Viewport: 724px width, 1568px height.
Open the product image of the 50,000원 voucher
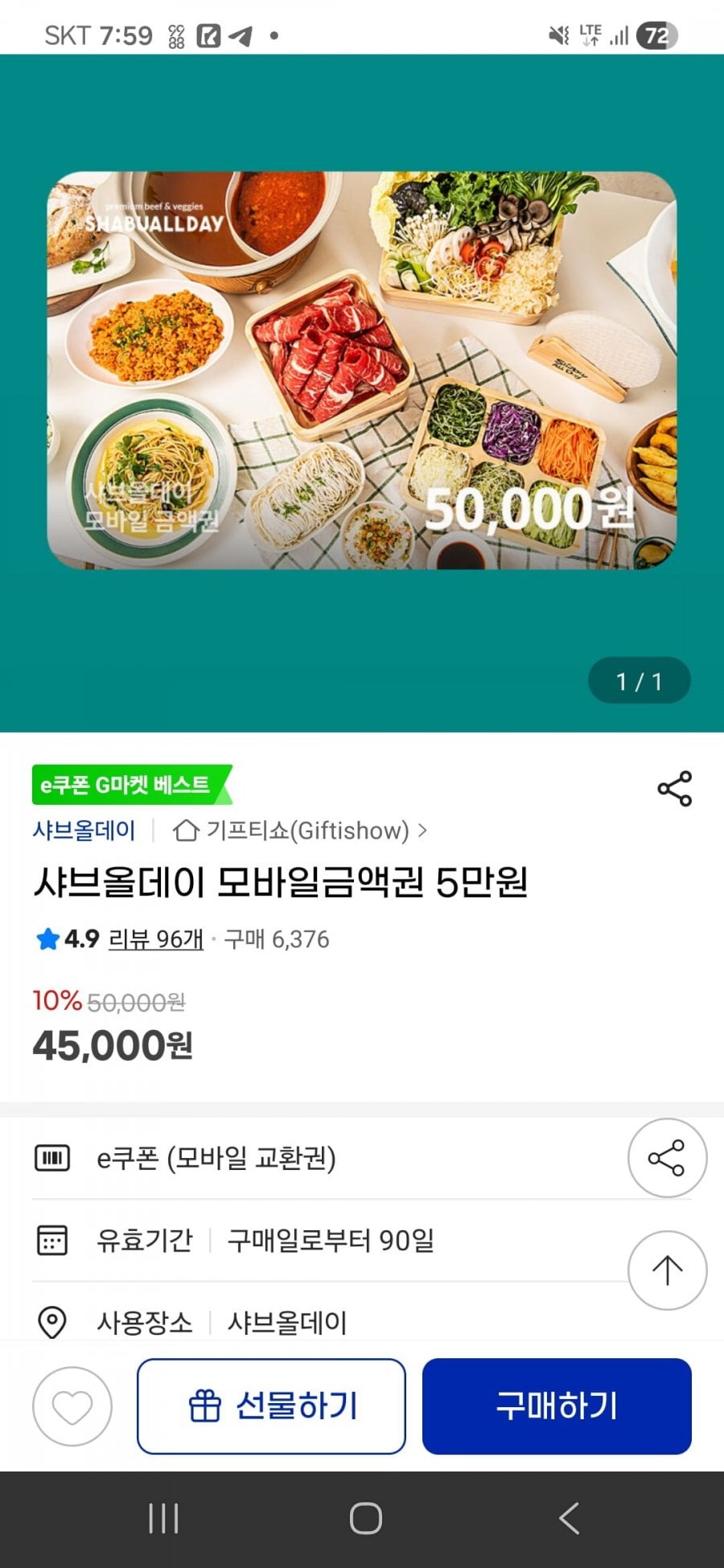tap(361, 371)
